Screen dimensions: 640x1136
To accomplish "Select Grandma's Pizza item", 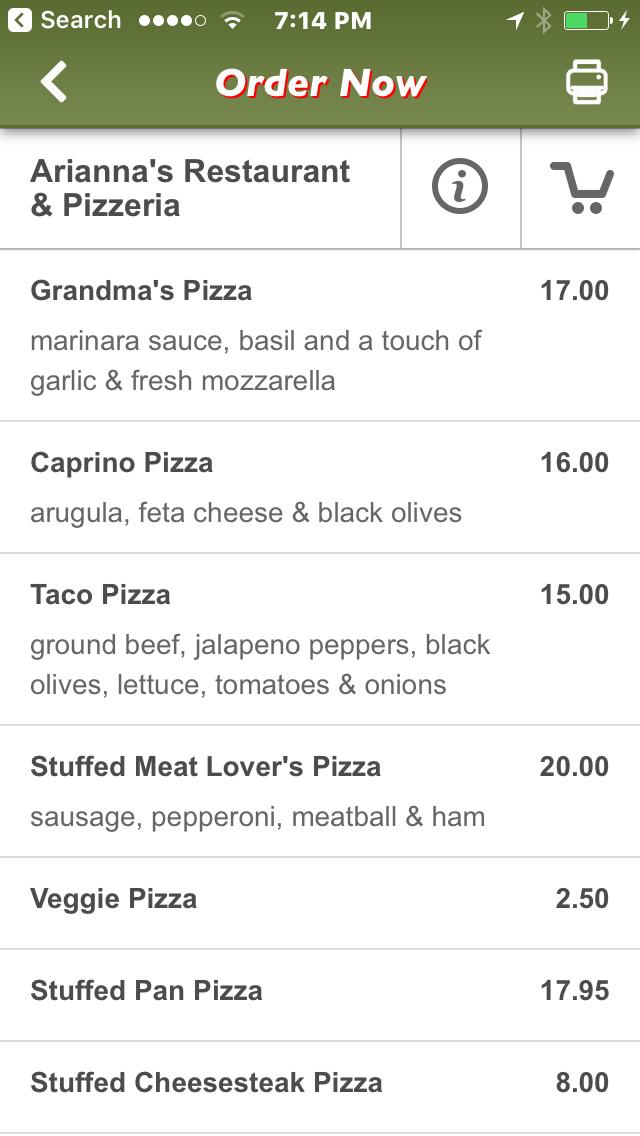I will click(320, 335).
